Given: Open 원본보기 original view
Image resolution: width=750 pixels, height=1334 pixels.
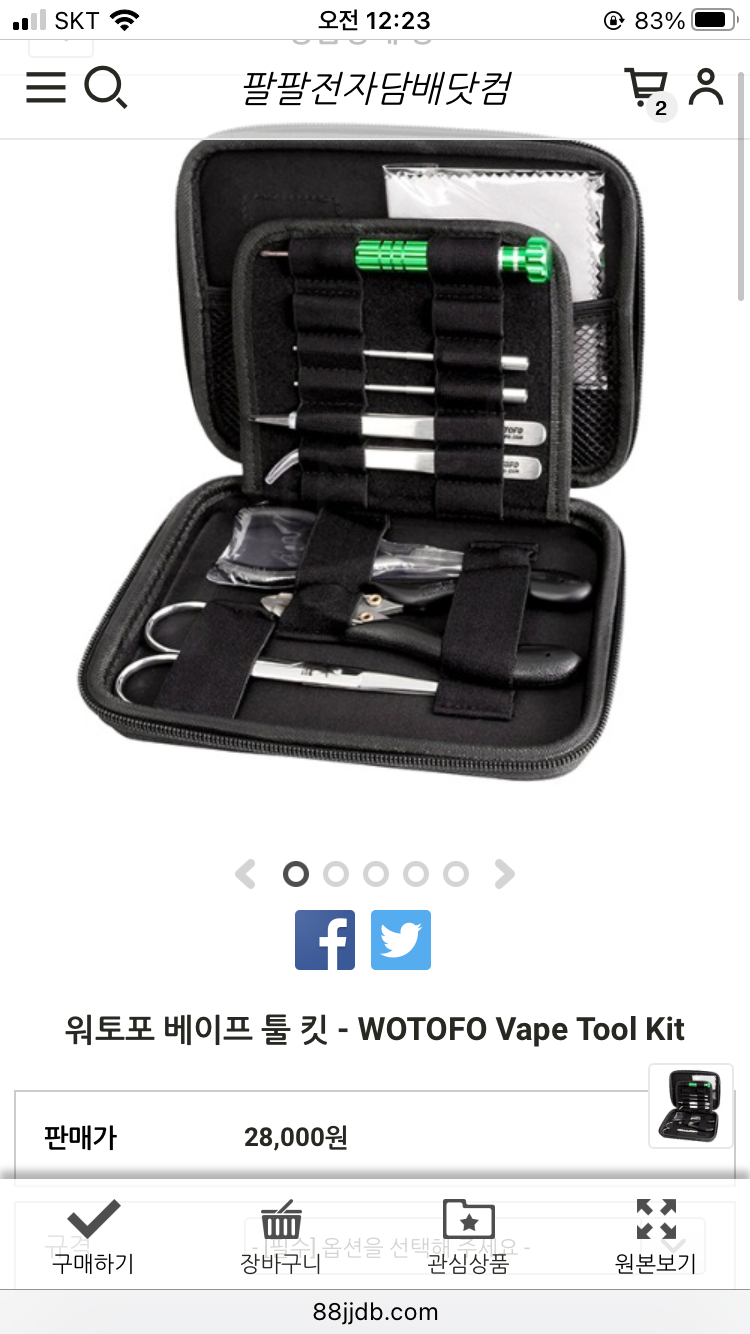Looking at the screenshot, I should [656, 1238].
